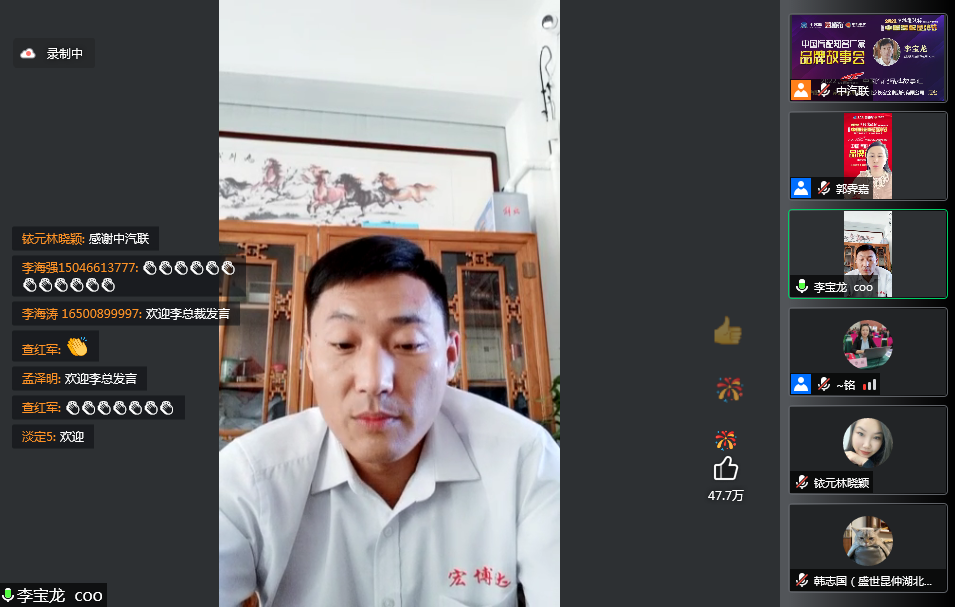955x607 pixels.
Task: Open 中汽联 participant video tile
Action: (867, 58)
